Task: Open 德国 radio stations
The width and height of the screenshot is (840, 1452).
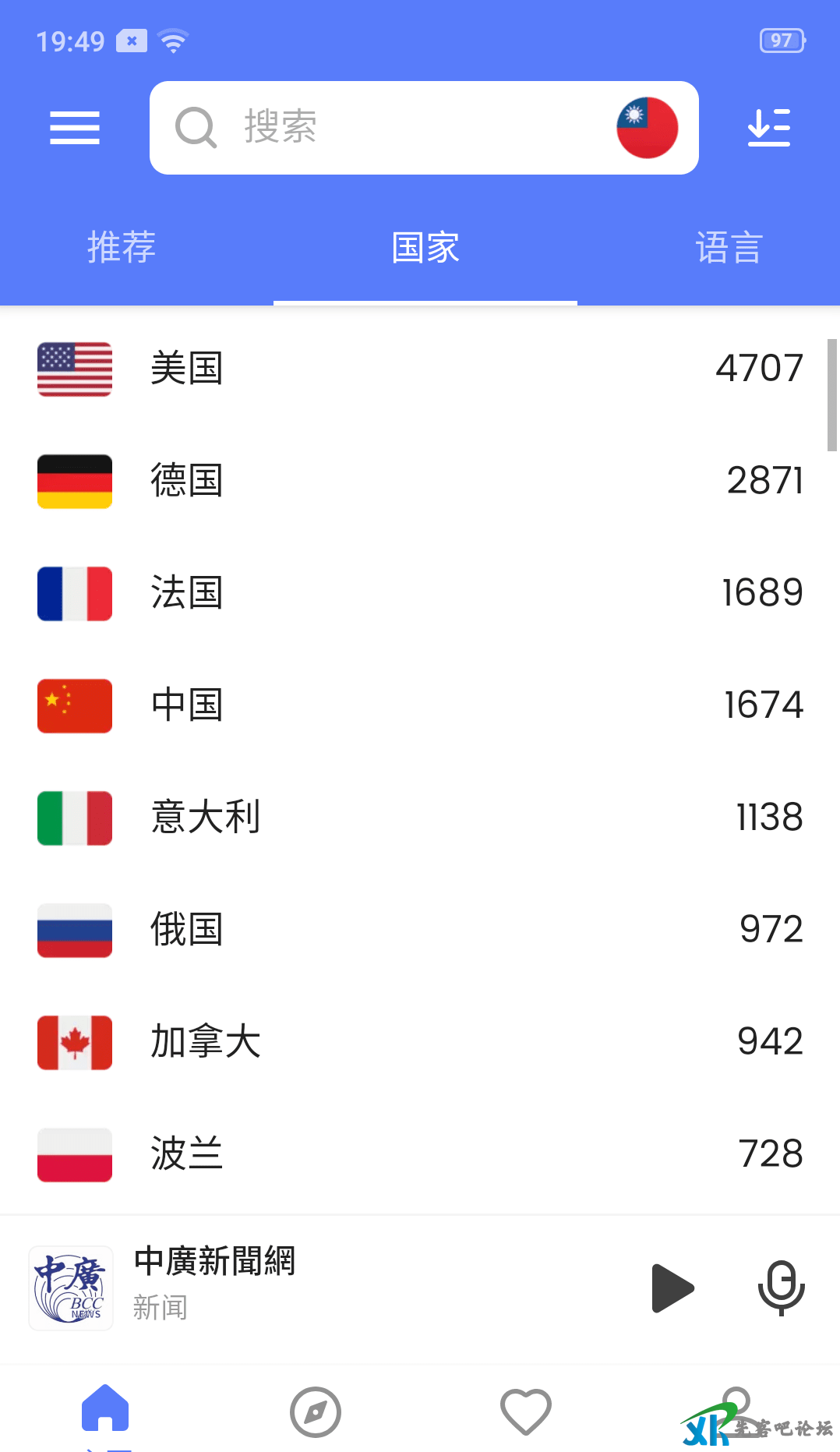Action: 420,481
